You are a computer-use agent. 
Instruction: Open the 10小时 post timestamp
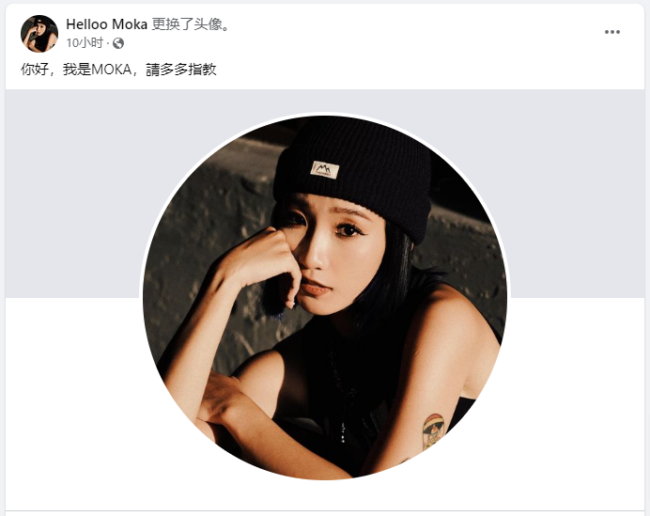(85, 43)
